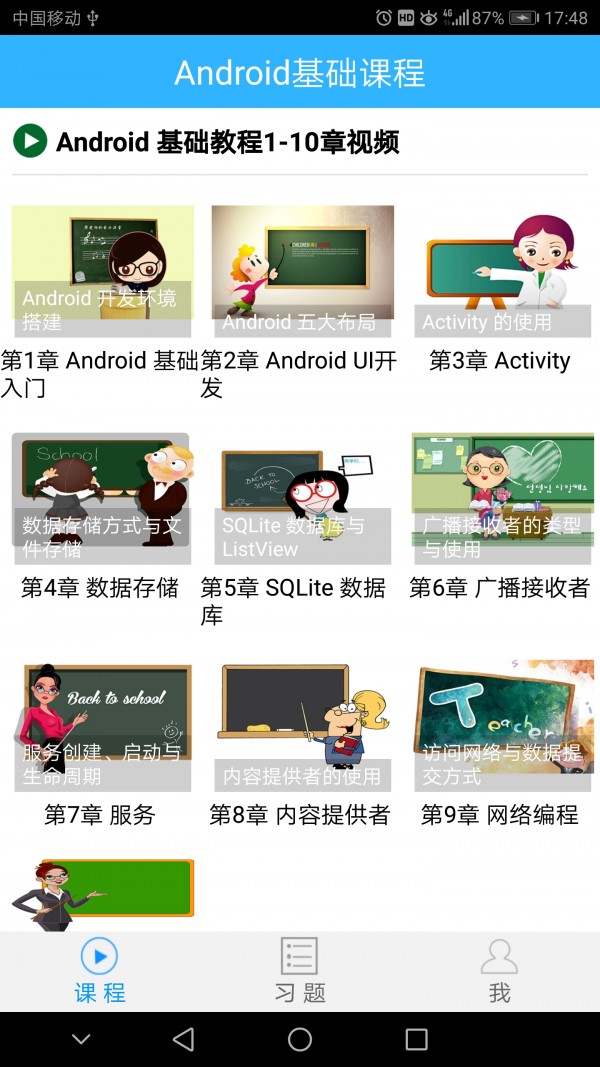Select the 课程 tab

(99, 970)
